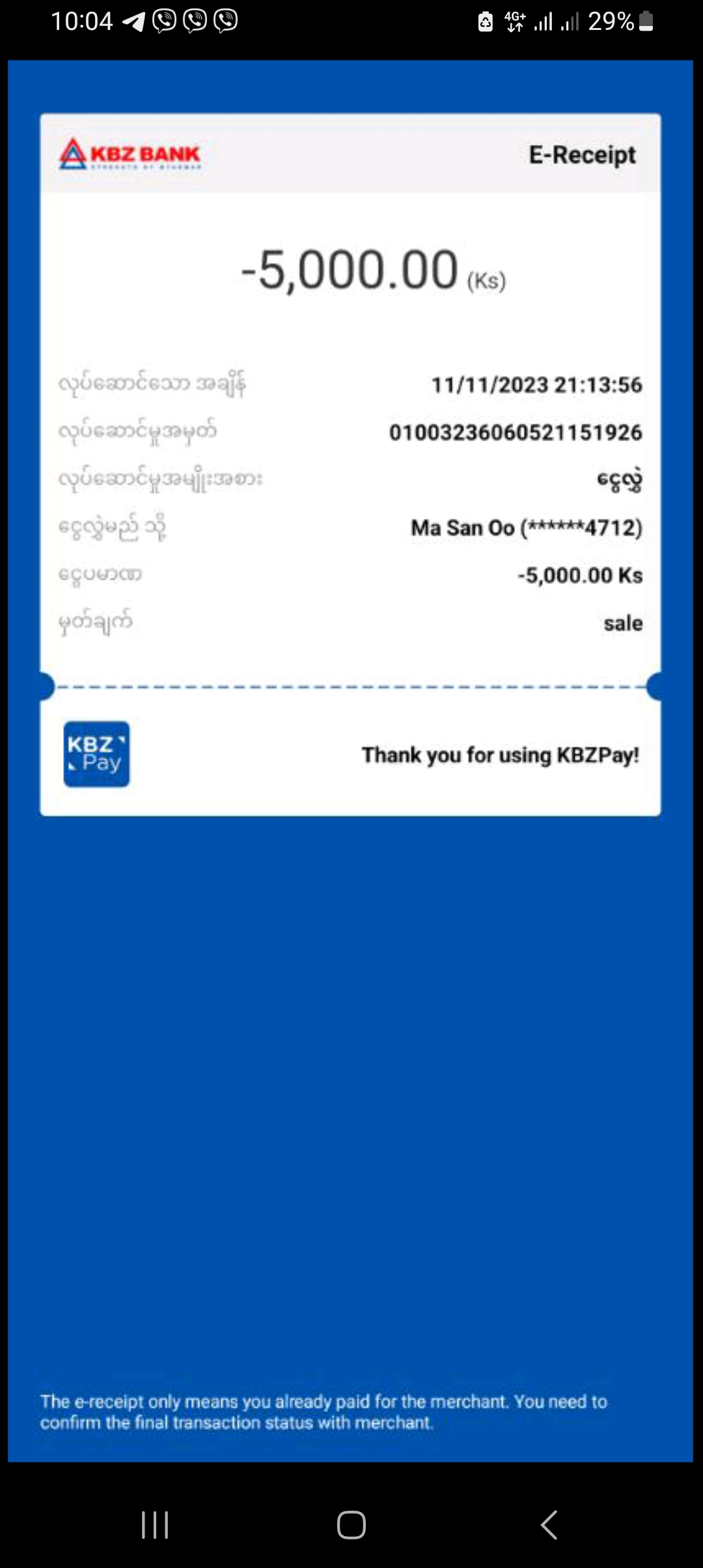Image resolution: width=703 pixels, height=1568 pixels.
Task: Open the recent apps view
Action: click(155, 1524)
